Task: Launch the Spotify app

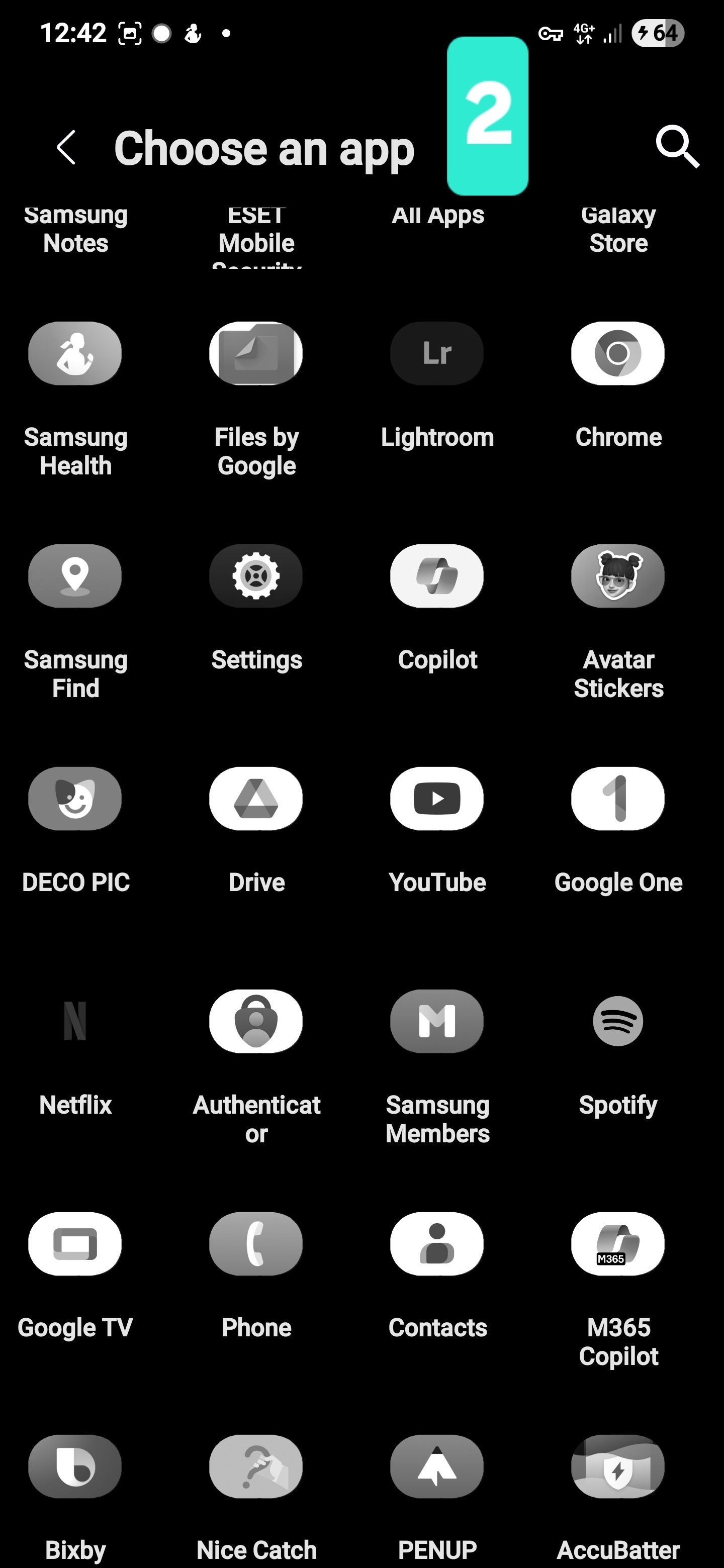Action: pyautogui.click(x=618, y=1021)
